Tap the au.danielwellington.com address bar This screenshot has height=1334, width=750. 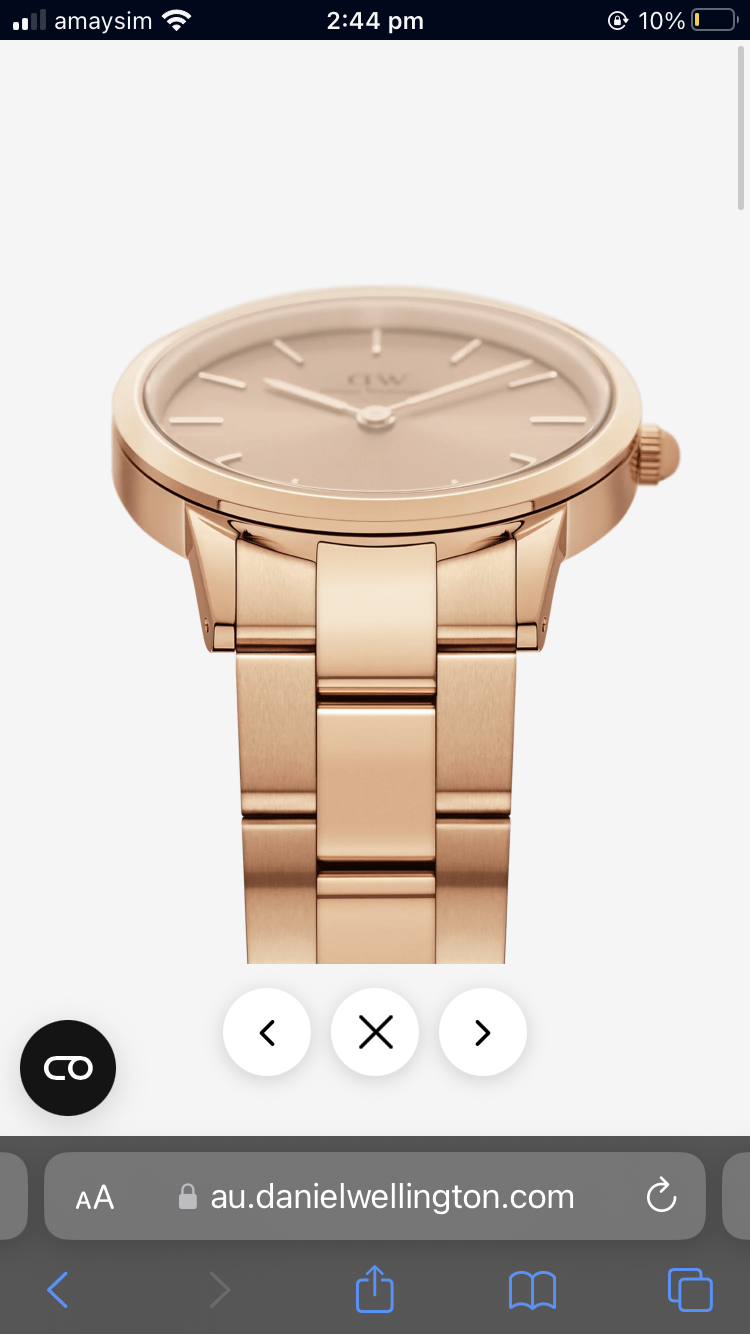click(x=375, y=1196)
